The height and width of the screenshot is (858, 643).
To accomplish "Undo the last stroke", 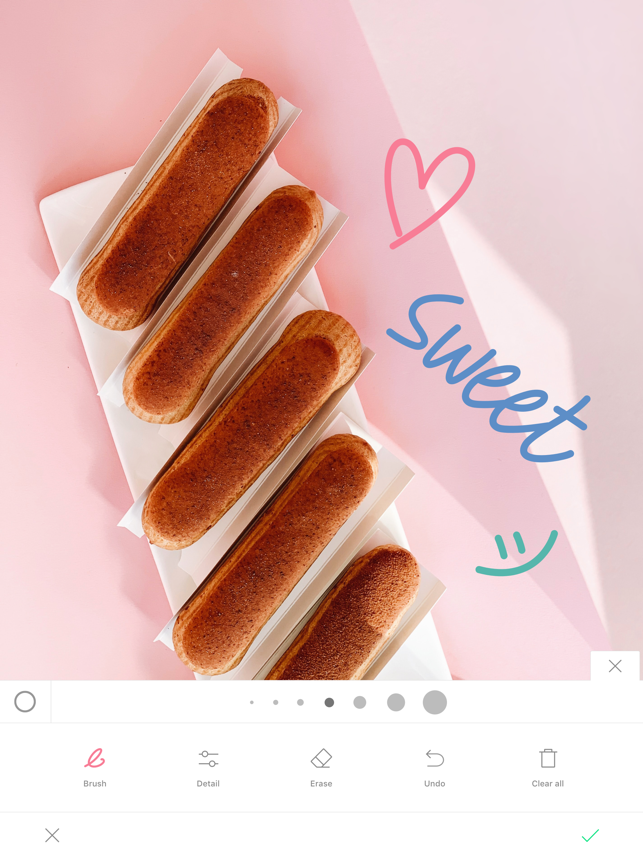I will pos(434,767).
